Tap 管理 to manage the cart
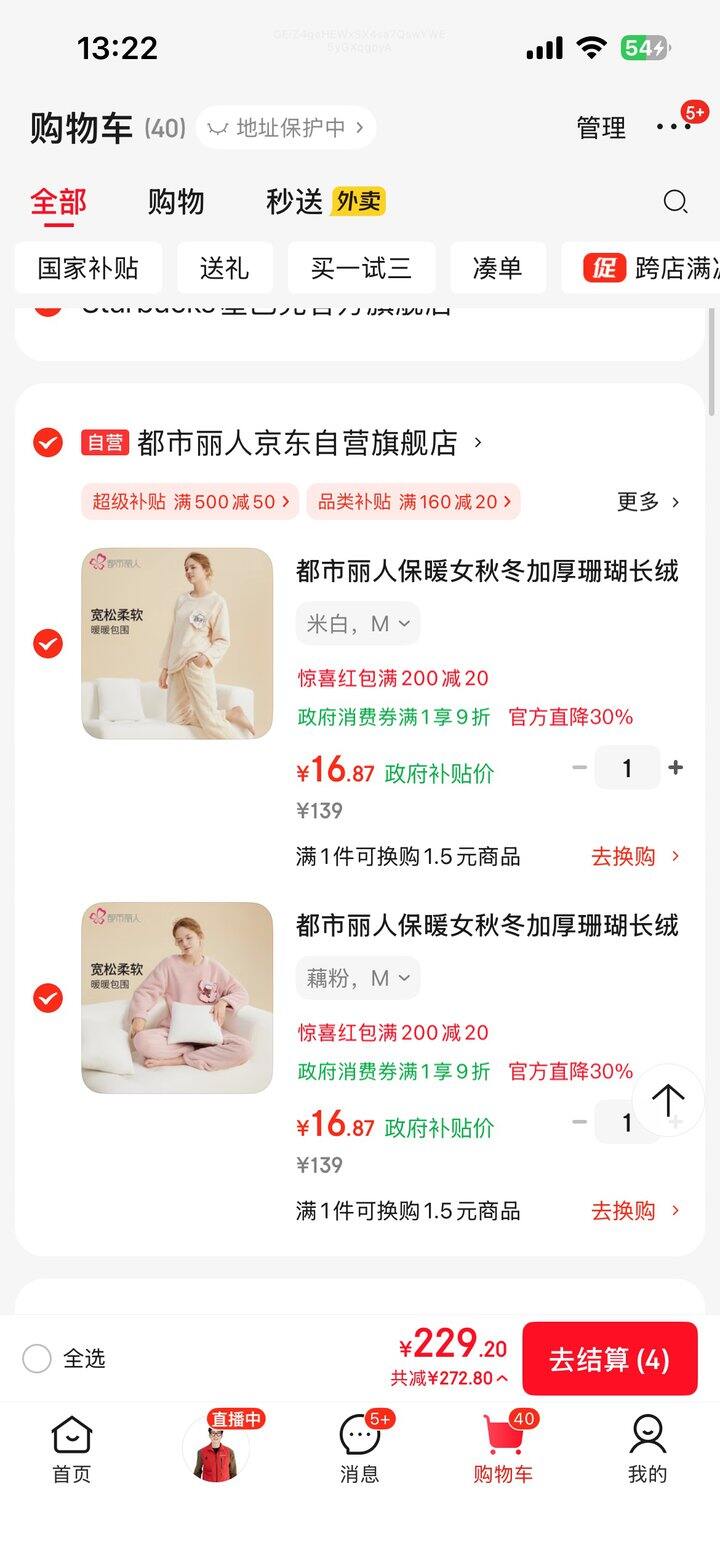This screenshot has width=720, height=1558. [x=600, y=128]
